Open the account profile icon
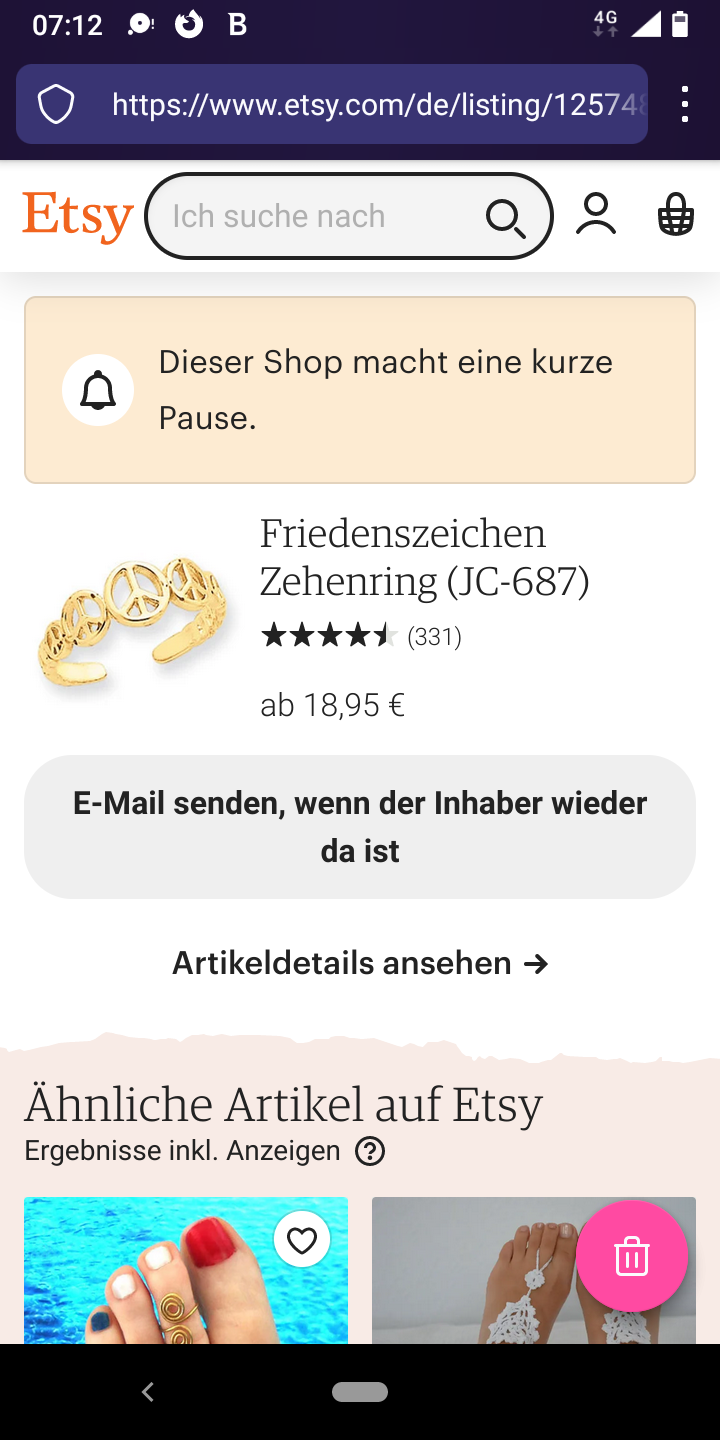 coord(596,216)
